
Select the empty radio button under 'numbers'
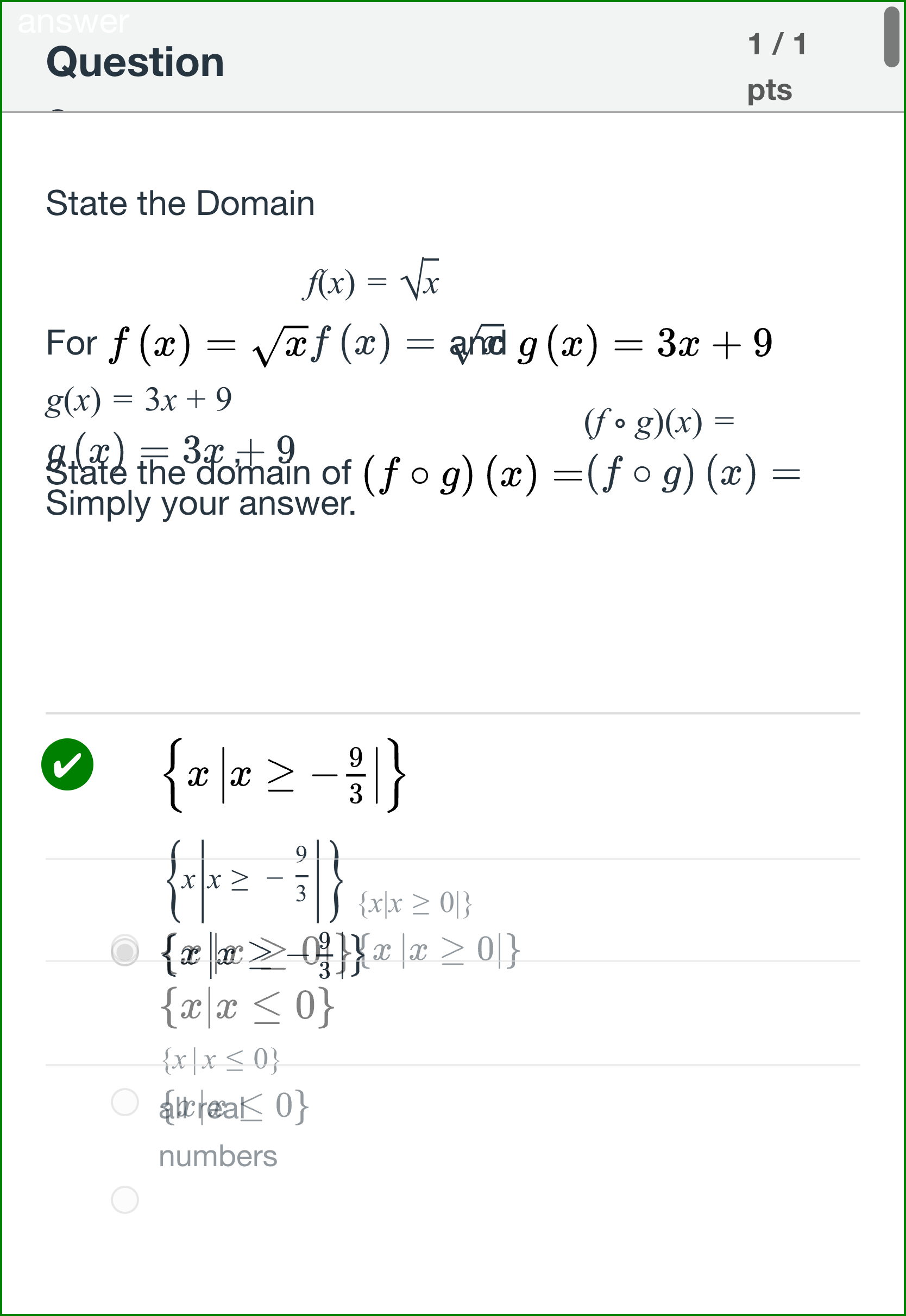pyautogui.click(x=125, y=1199)
